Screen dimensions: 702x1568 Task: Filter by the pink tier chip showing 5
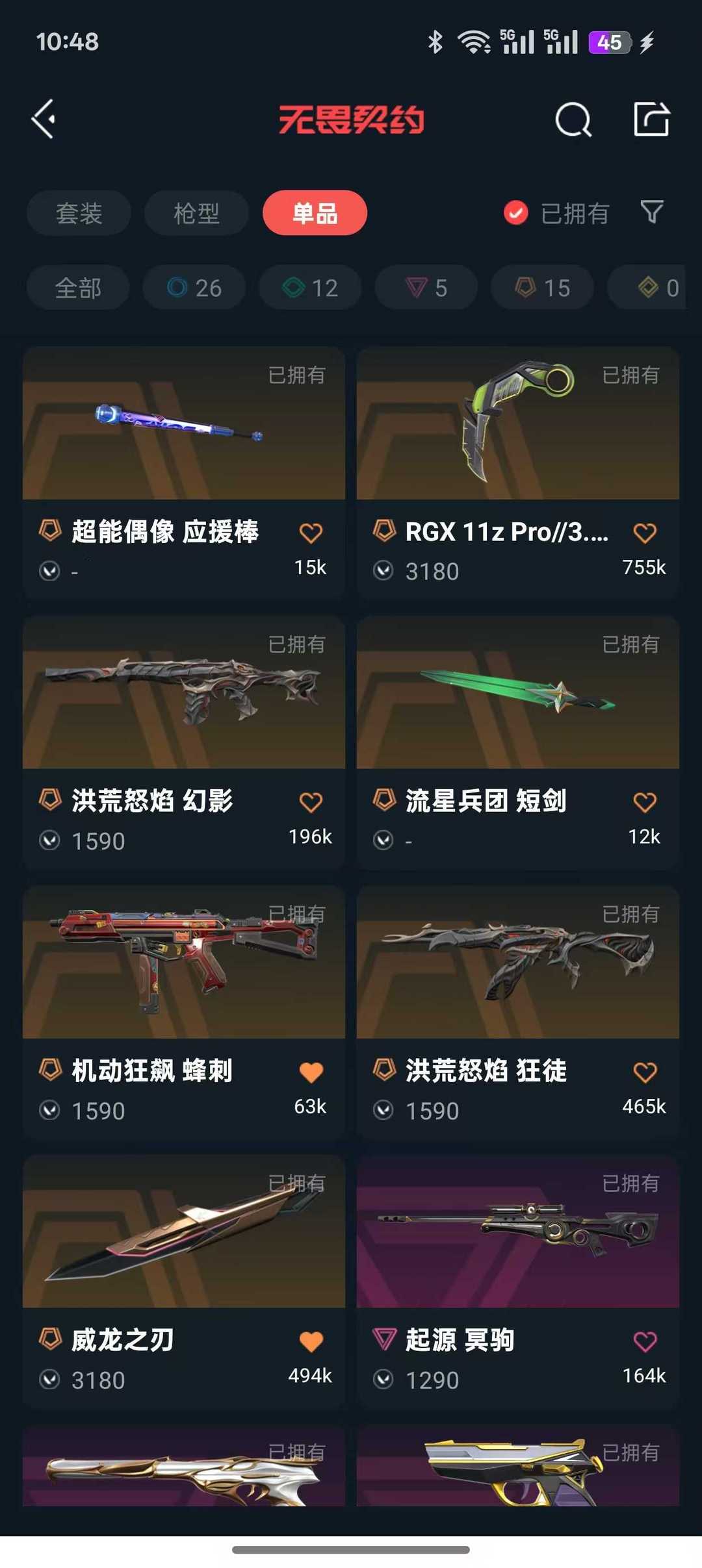426,287
